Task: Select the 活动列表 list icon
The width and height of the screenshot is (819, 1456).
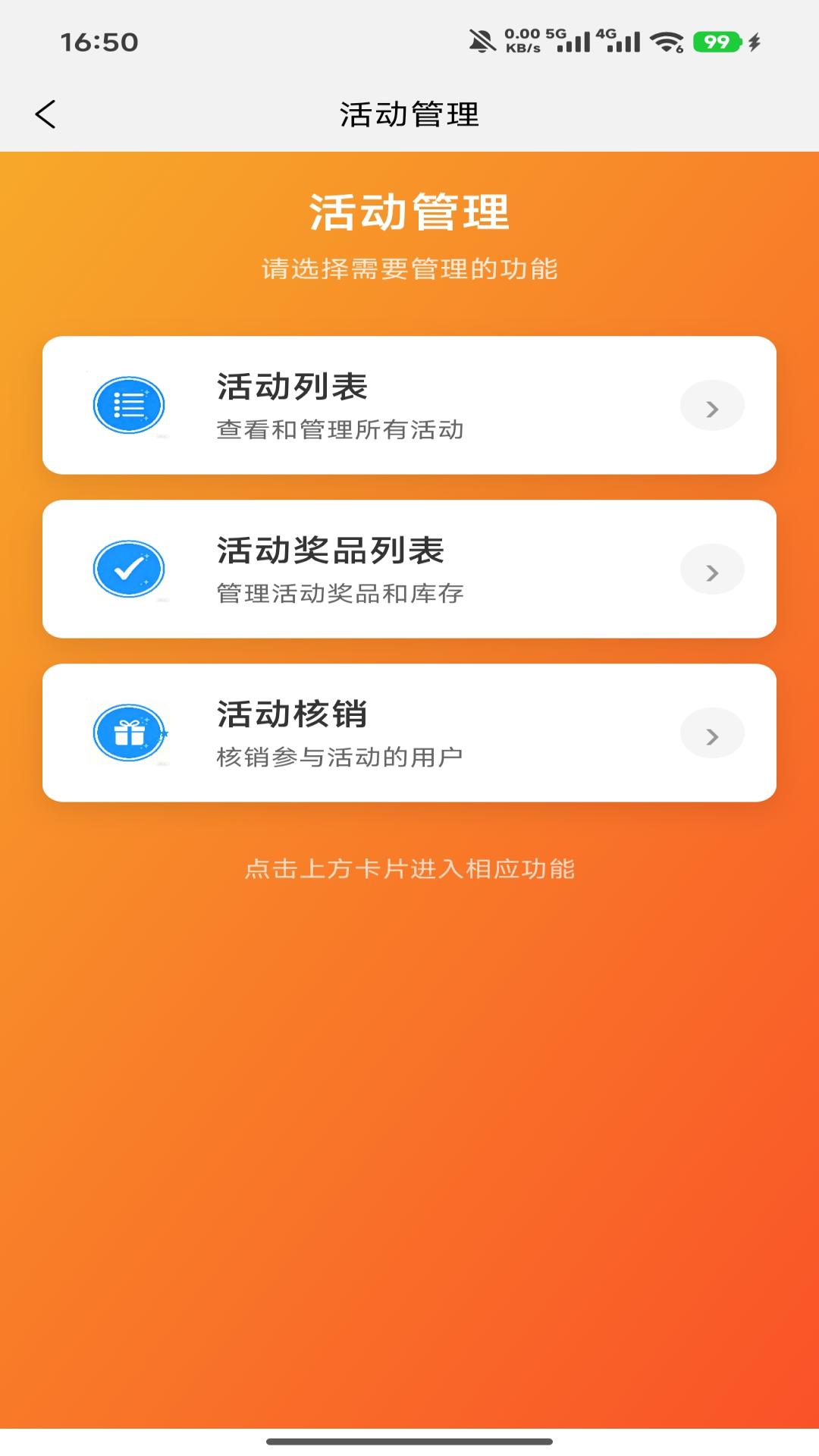Action: click(129, 404)
